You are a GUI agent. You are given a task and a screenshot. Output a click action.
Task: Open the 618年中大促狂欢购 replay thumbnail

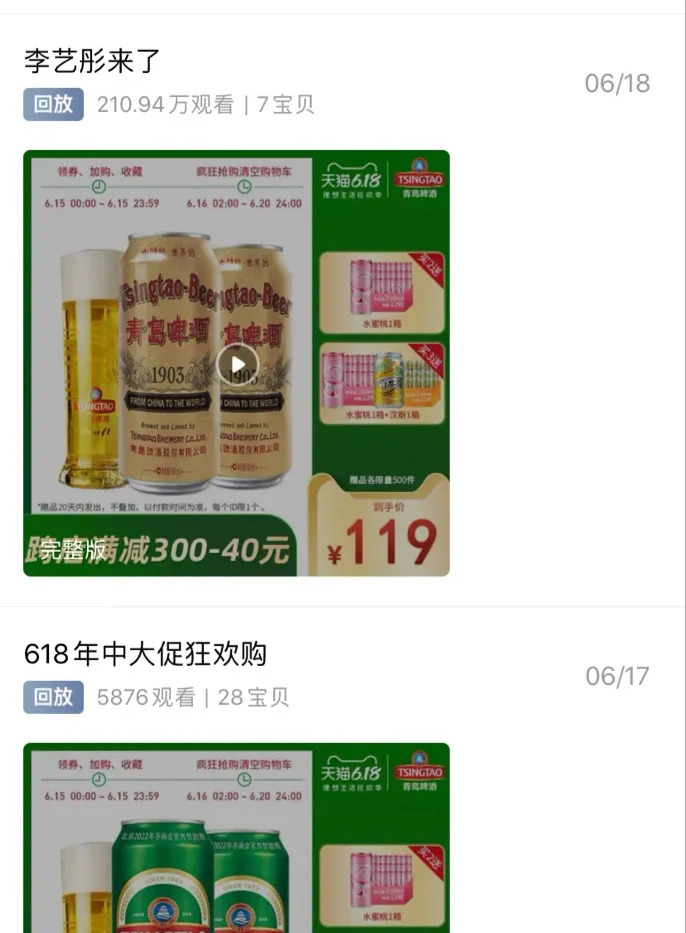point(237,838)
